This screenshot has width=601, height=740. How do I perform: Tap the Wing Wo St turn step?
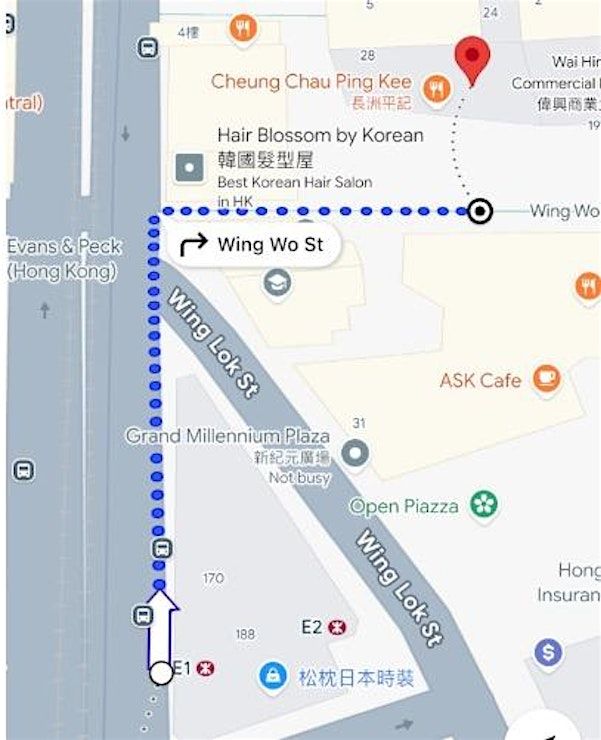253,244
